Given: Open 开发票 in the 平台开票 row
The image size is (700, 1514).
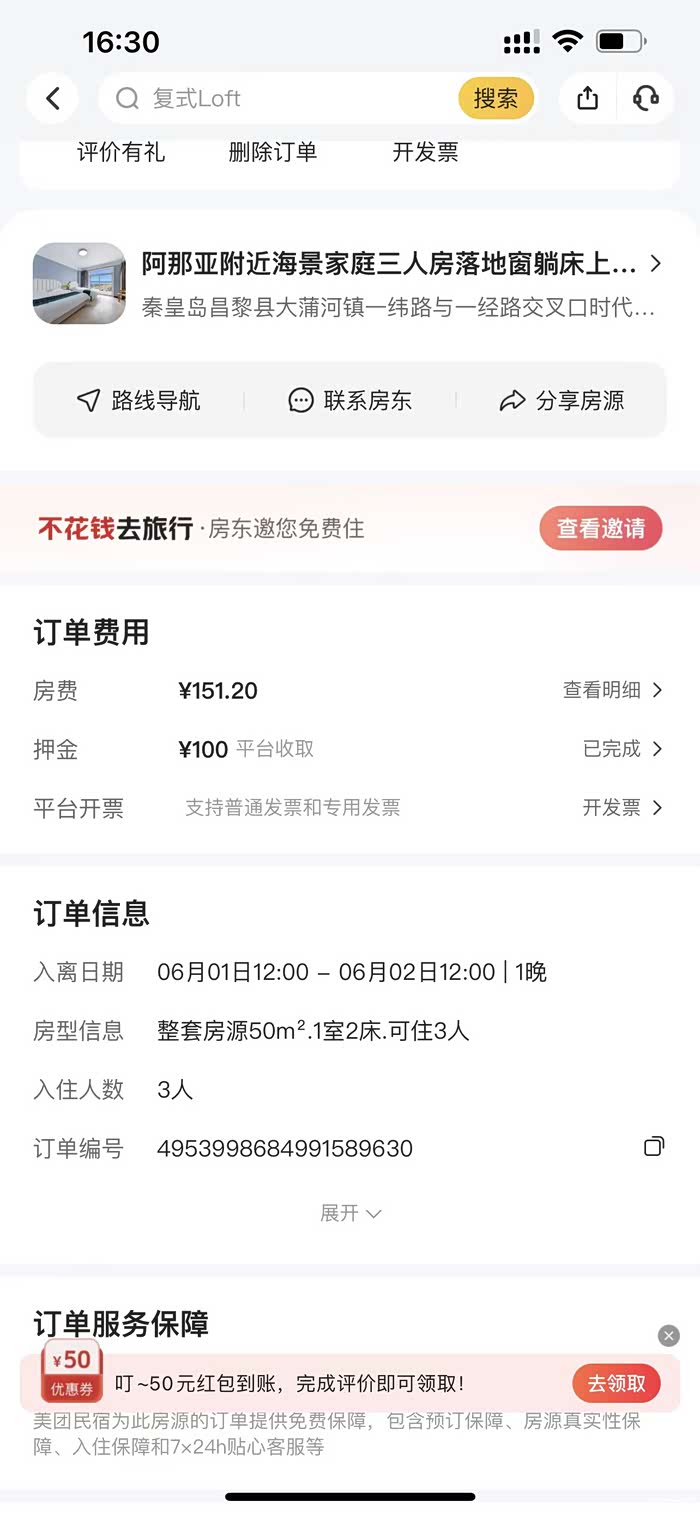Looking at the screenshot, I should click(x=622, y=808).
